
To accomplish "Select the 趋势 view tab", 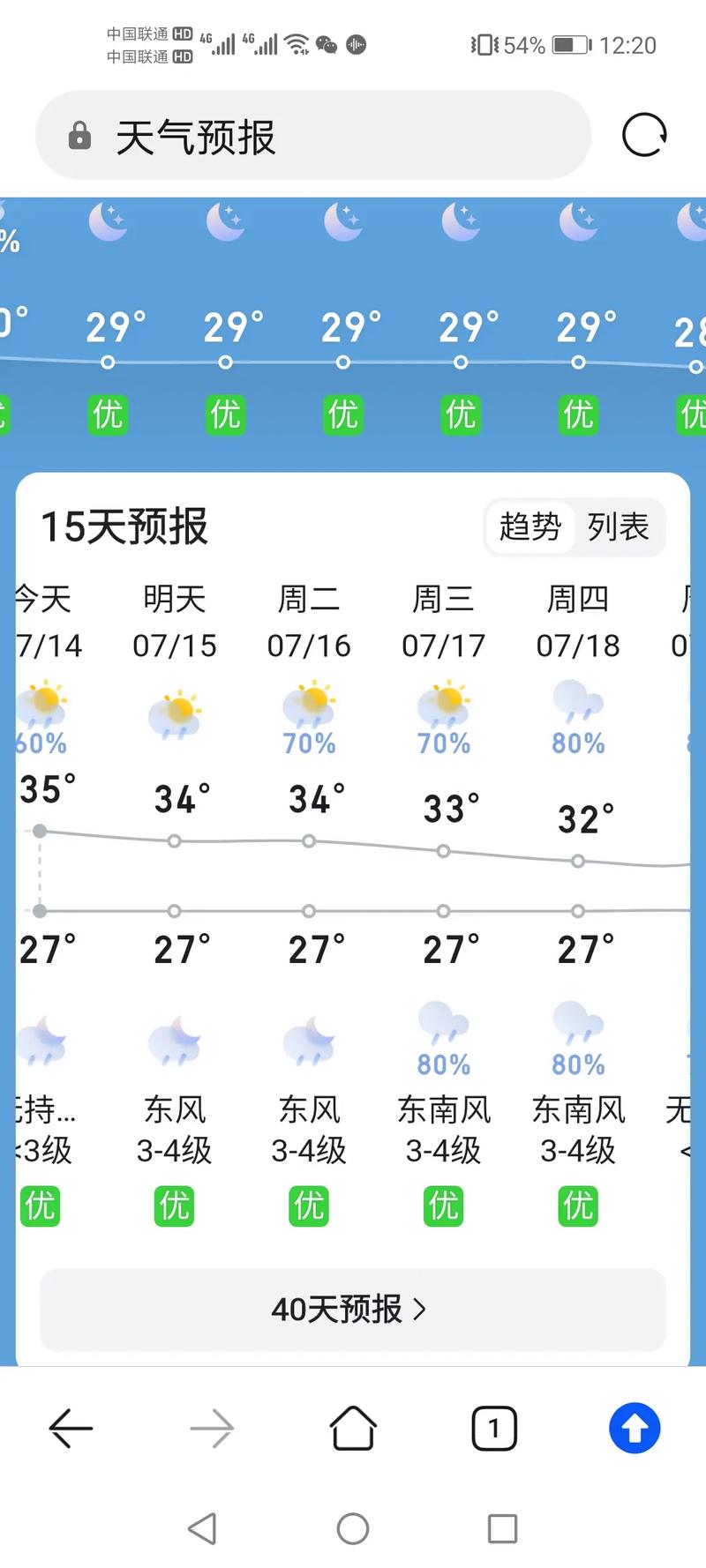I will click(530, 527).
